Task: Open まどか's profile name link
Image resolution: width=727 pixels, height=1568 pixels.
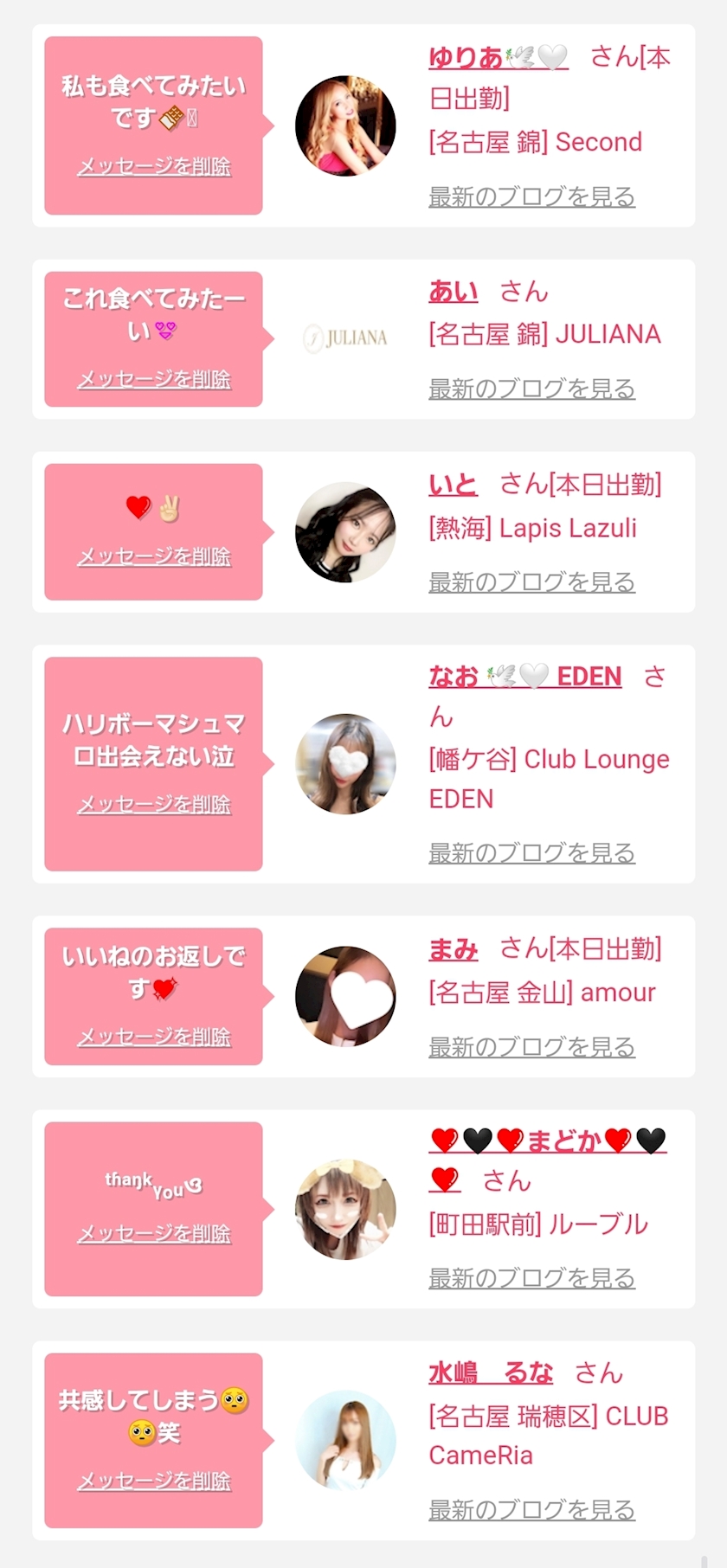Action: pyautogui.click(x=547, y=1141)
